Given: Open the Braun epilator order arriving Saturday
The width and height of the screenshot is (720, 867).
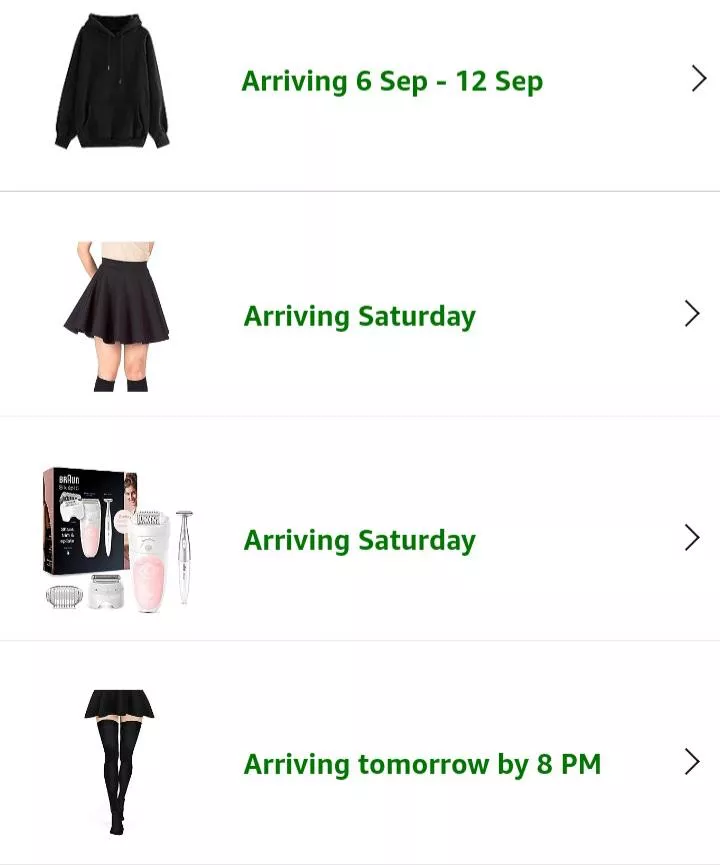Looking at the screenshot, I should tap(360, 540).
